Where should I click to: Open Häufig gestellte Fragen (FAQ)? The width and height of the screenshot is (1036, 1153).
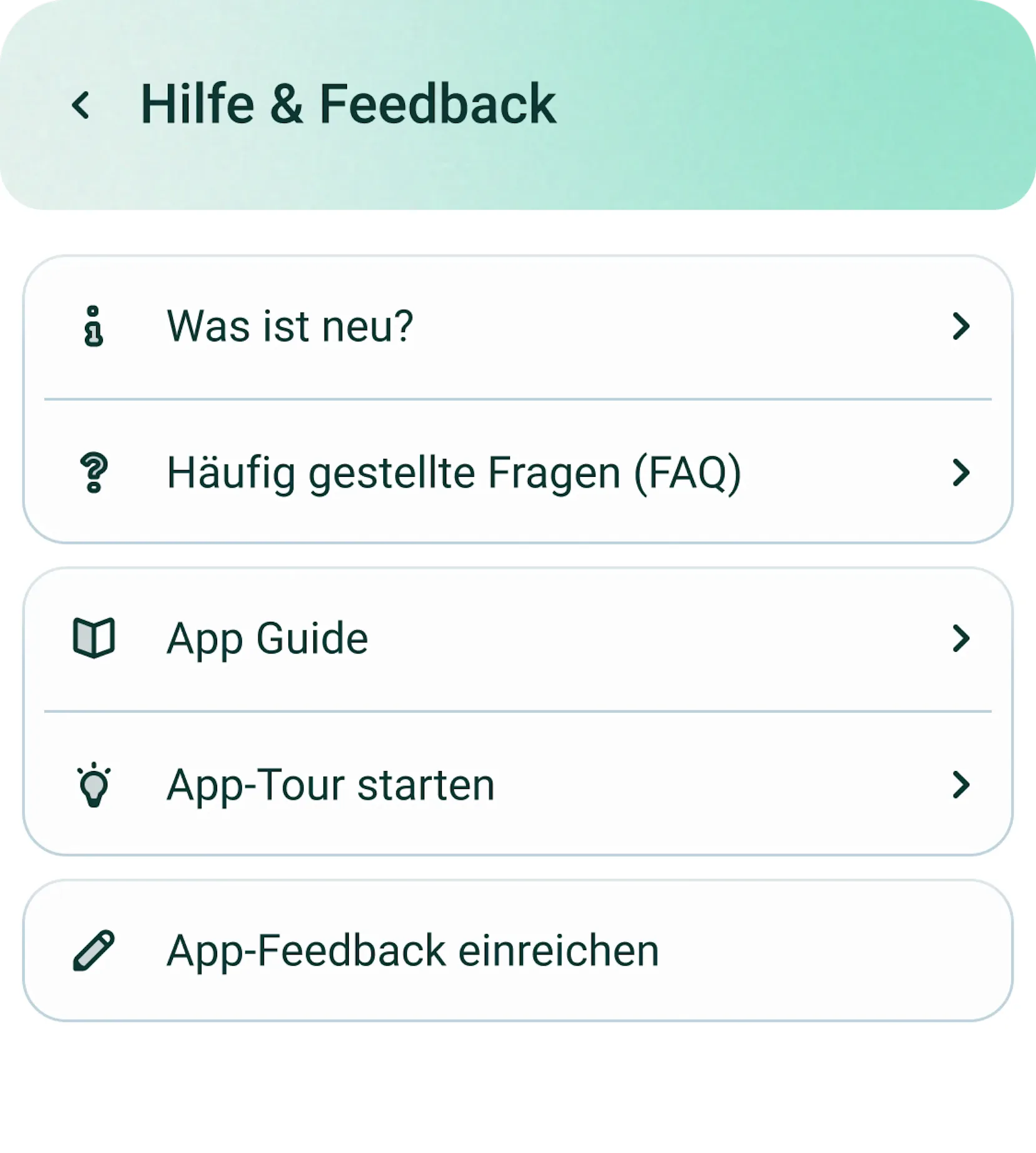[517, 473]
